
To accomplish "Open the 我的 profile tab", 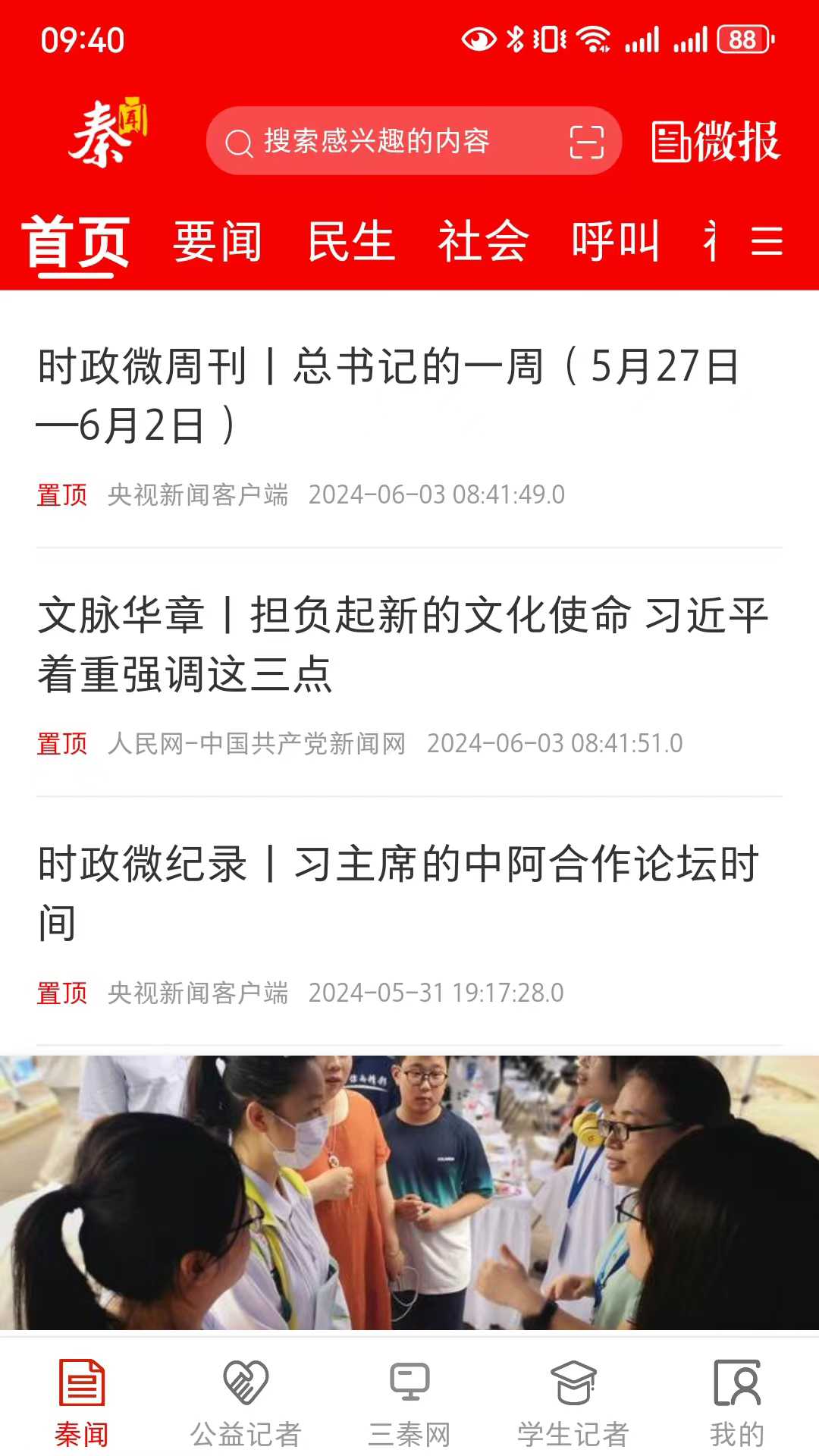I will (736, 1403).
